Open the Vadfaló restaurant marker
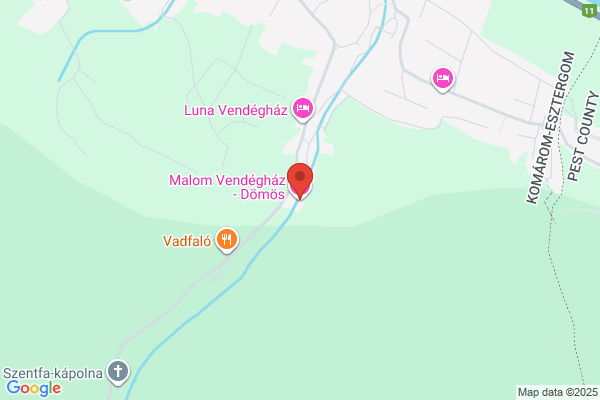 [x=227, y=240]
